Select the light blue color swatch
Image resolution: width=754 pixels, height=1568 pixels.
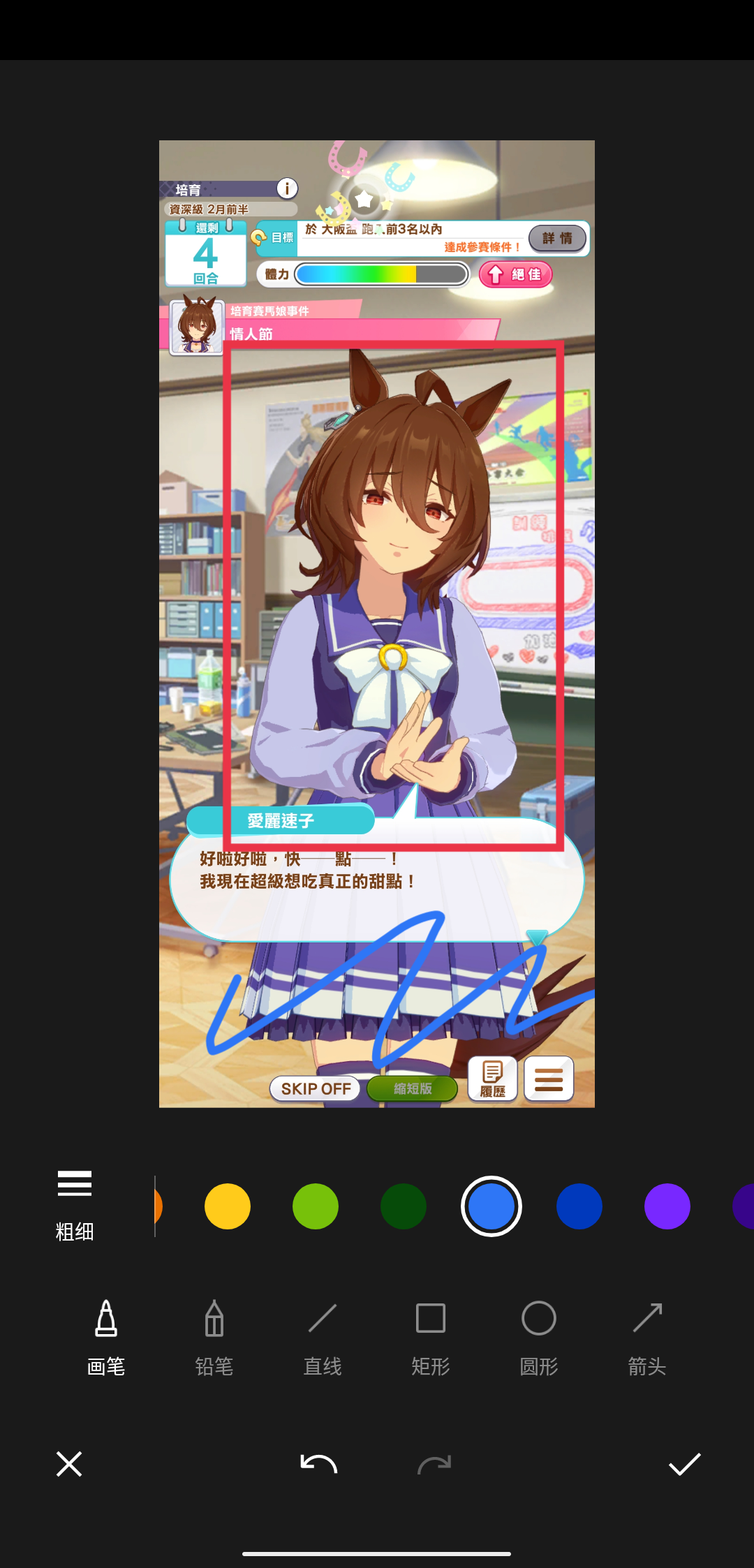pos(491,1206)
